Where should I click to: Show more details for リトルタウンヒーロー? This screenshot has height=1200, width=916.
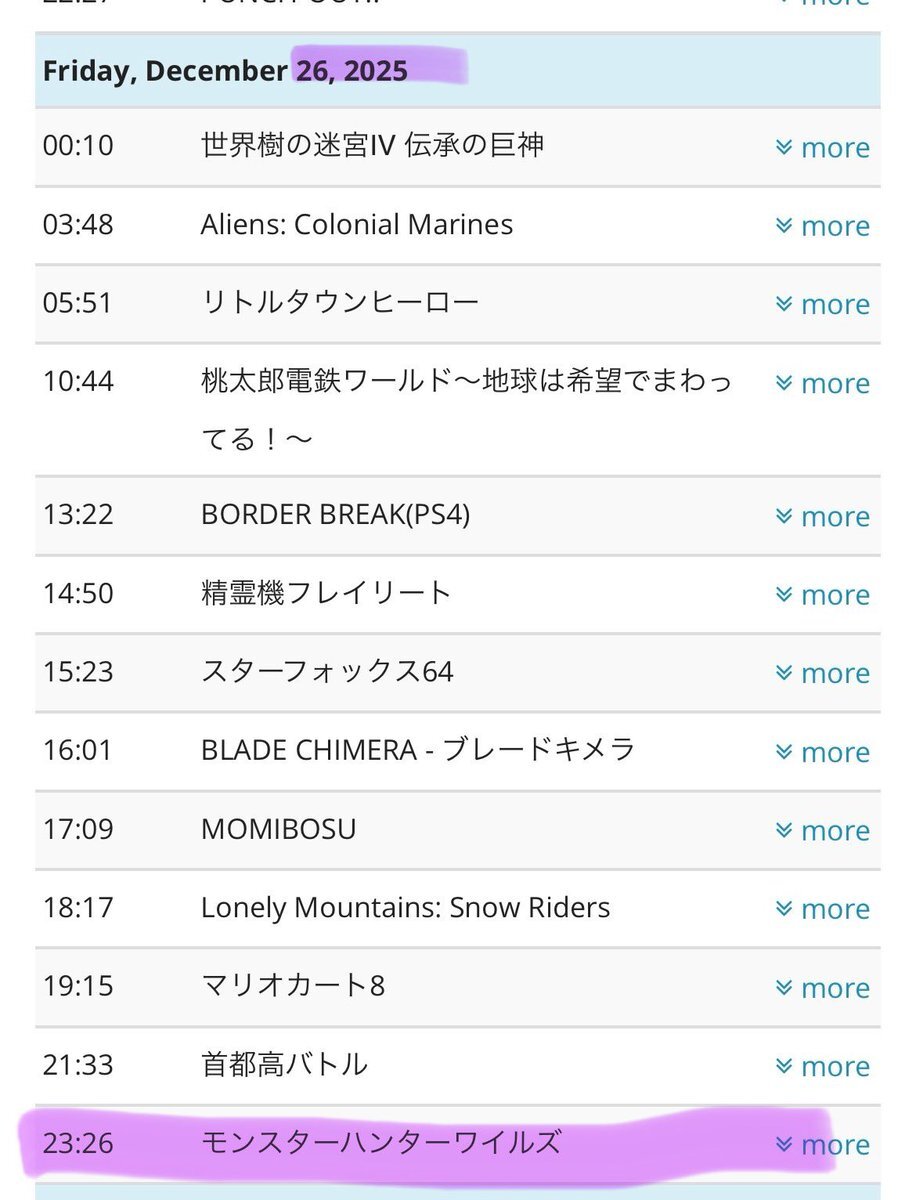pyautogui.click(x=823, y=304)
